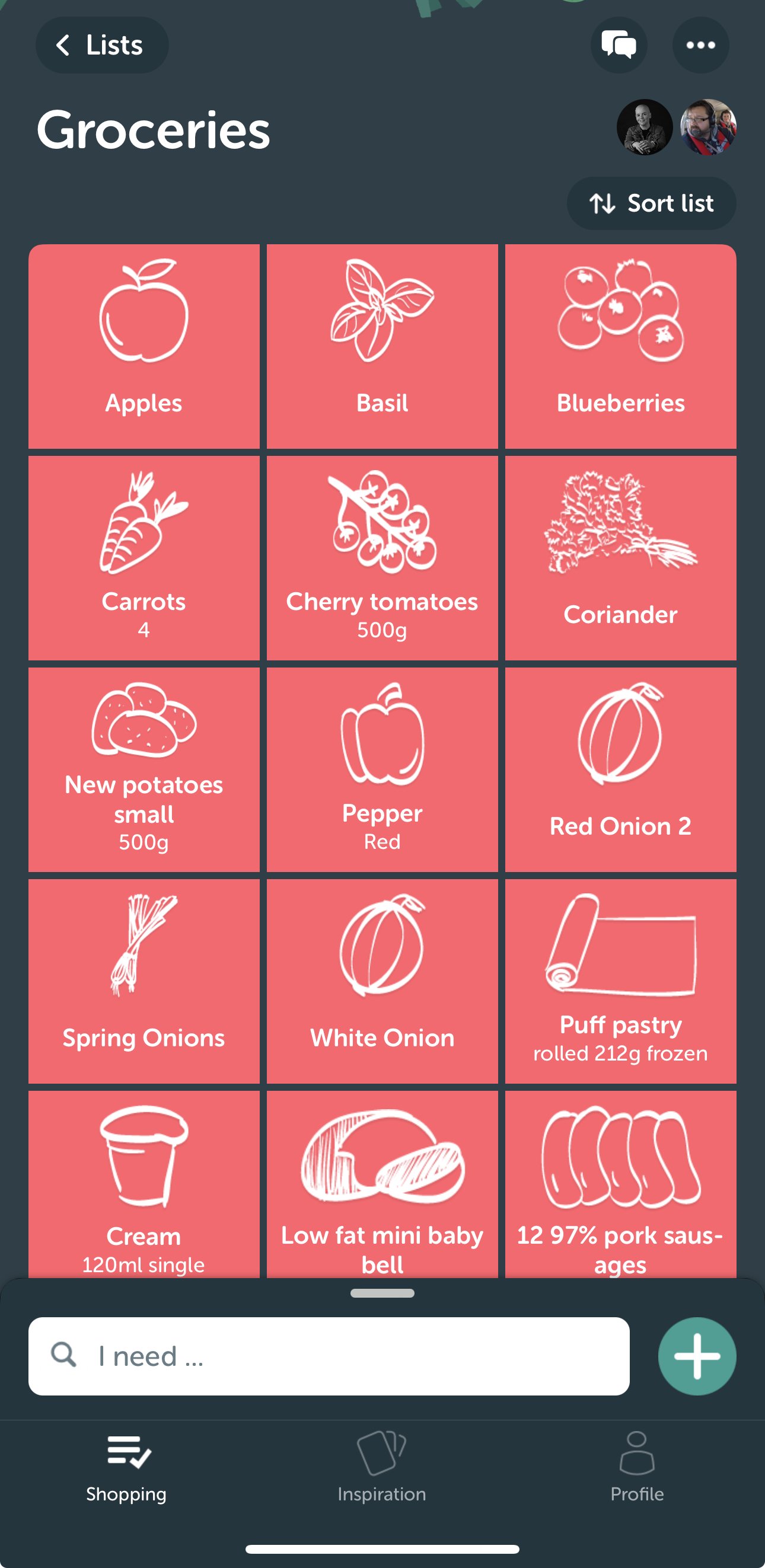The width and height of the screenshot is (765, 1568).
Task: Select the Puff pastry item
Action: coord(621,981)
